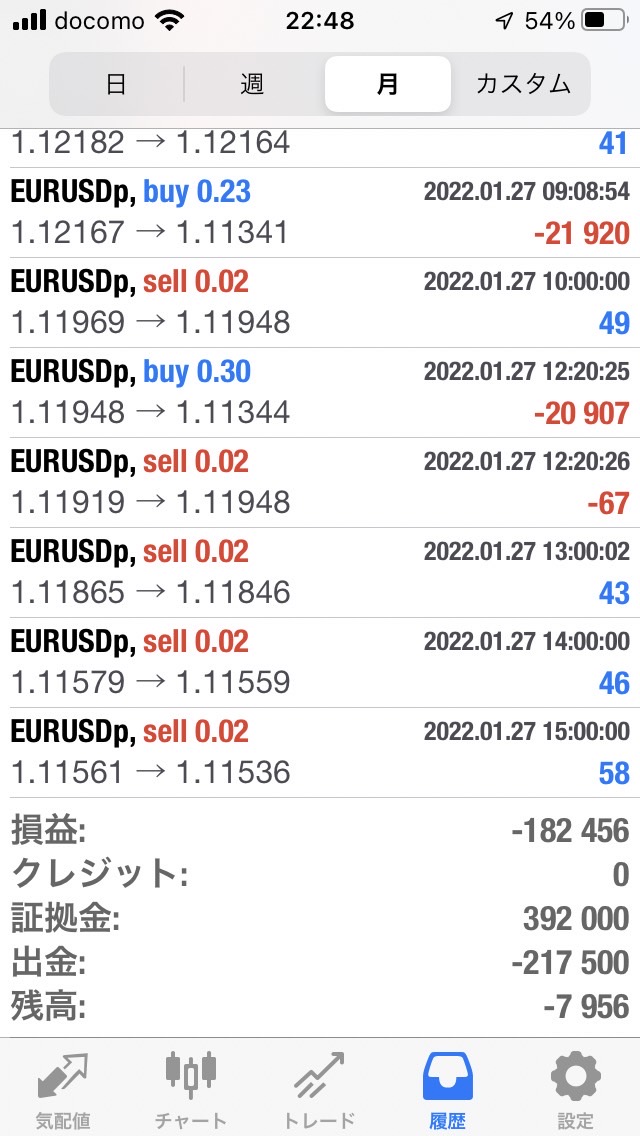Open the sell 0.02 trade at 10:00:00
Image resolution: width=640 pixels, height=1136 pixels.
320,303
